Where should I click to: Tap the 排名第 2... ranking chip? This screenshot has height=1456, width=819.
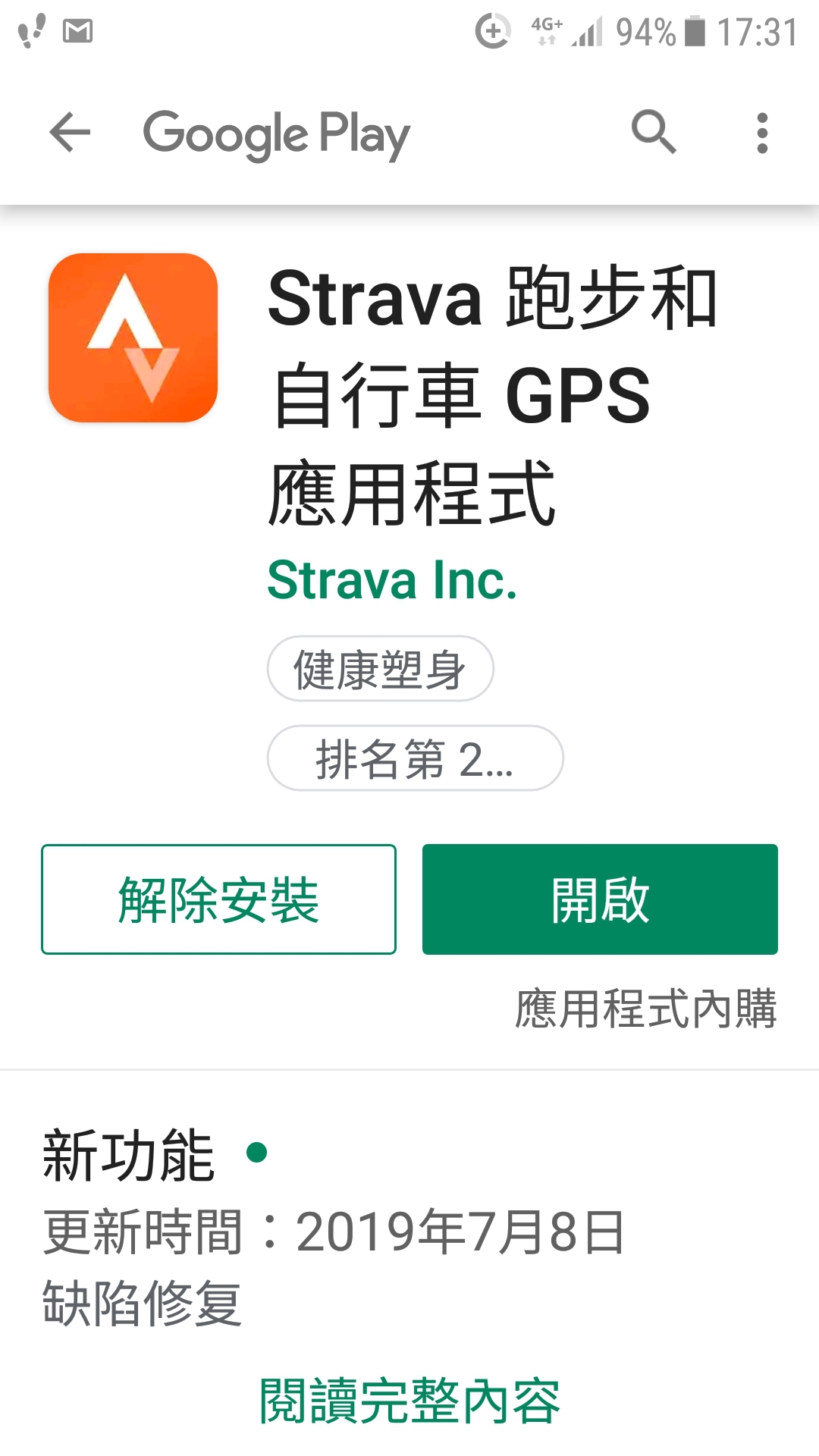click(x=415, y=758)
